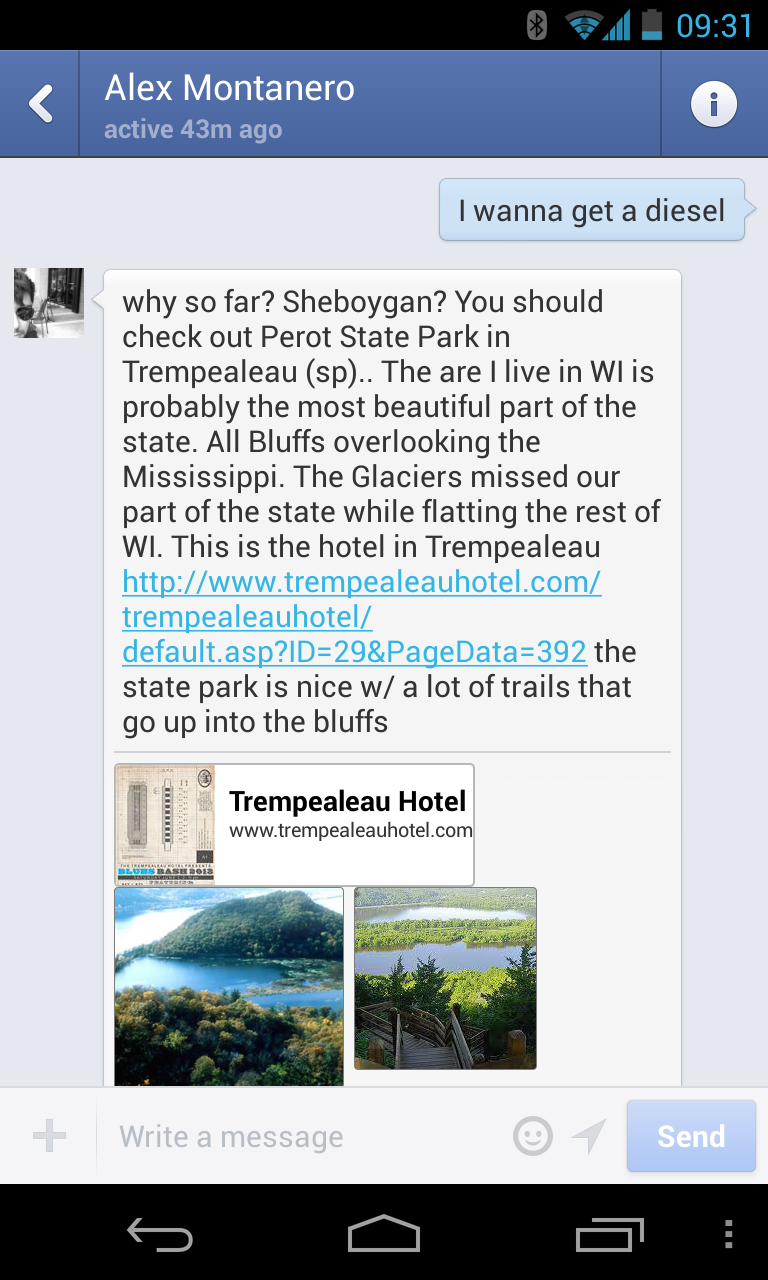The height and width of the screenshot is (1280, 768).
Task: Tap the location arrow icon
Action: coord(589,1136)
